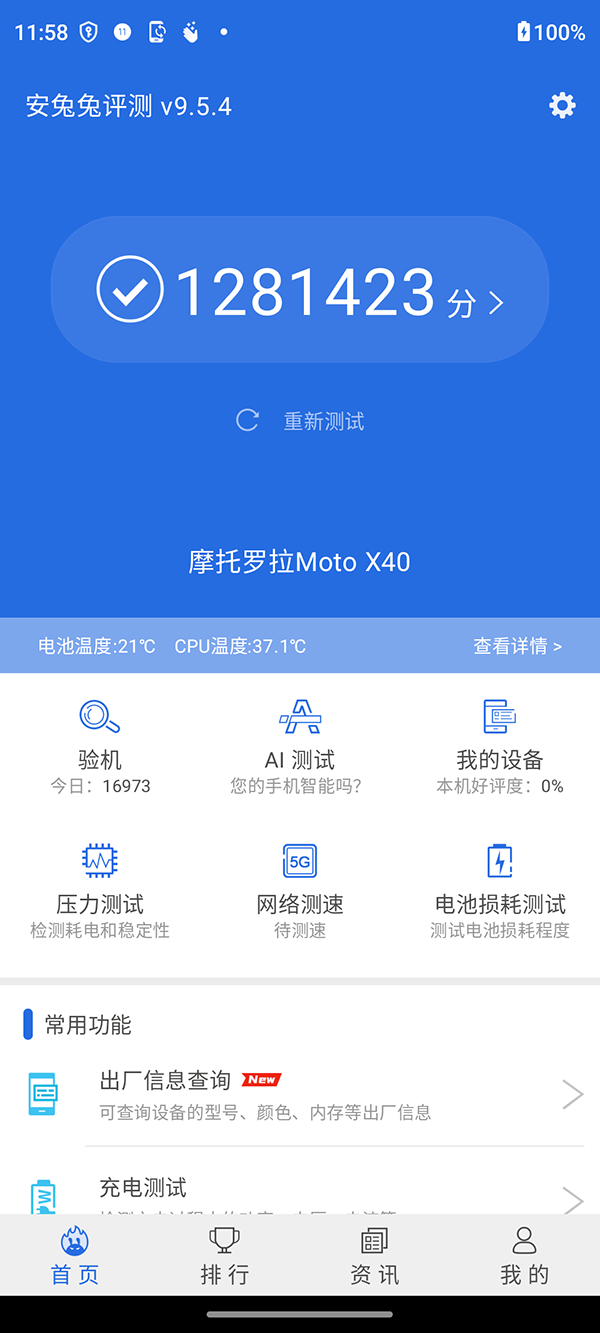Select the 首页 tab

pyautogui.click(x=75, y=1256)
